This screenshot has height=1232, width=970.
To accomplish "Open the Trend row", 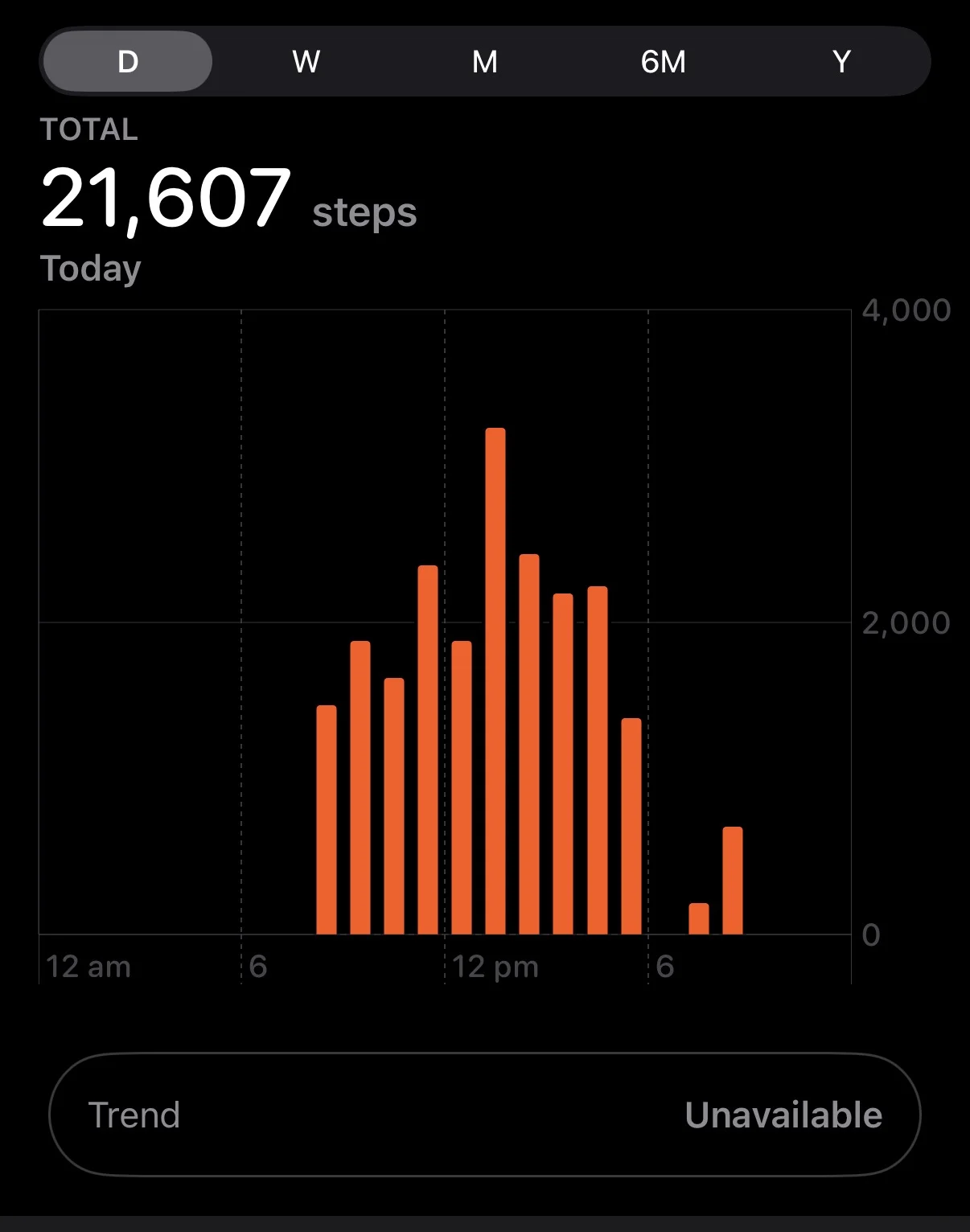I will 485,1115.
